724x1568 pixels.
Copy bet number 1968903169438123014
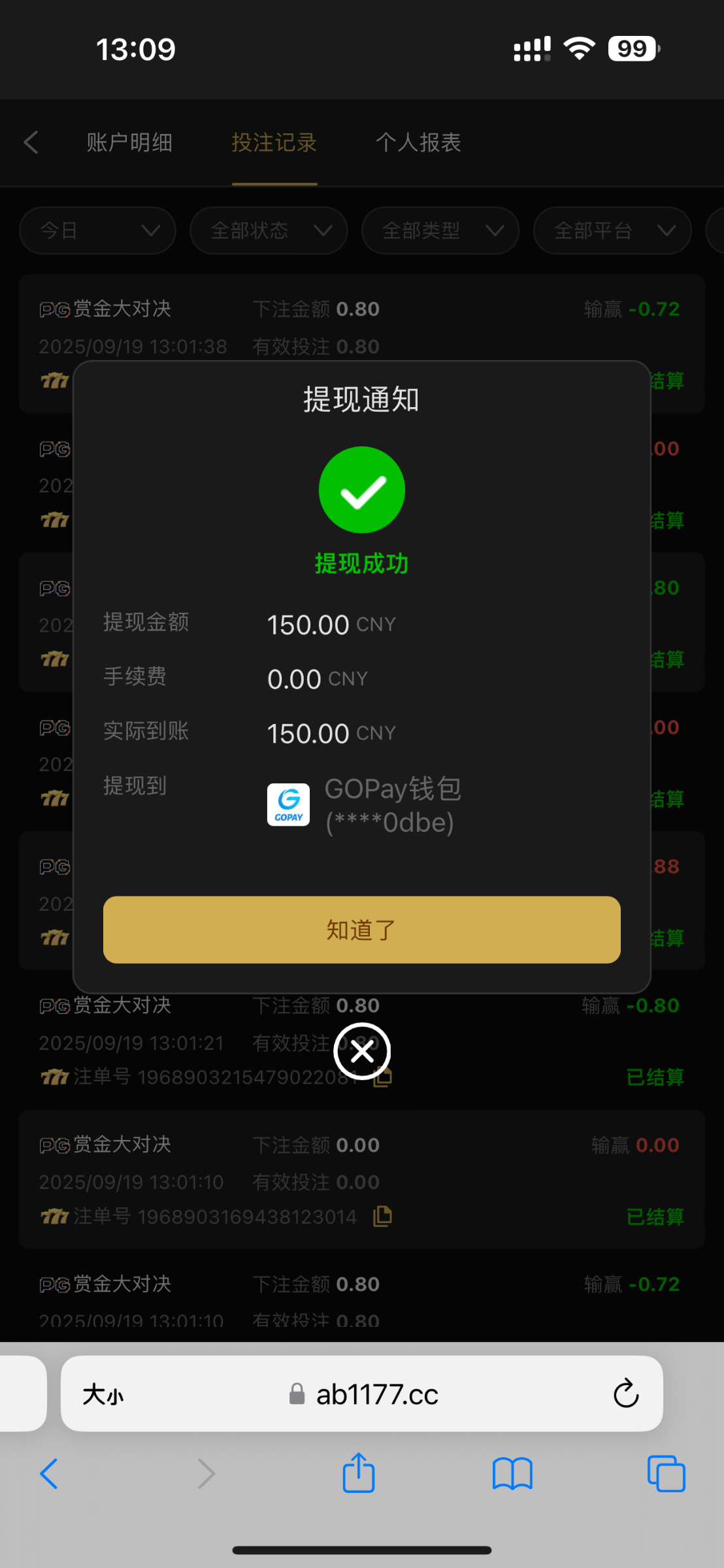[382, 1216]
